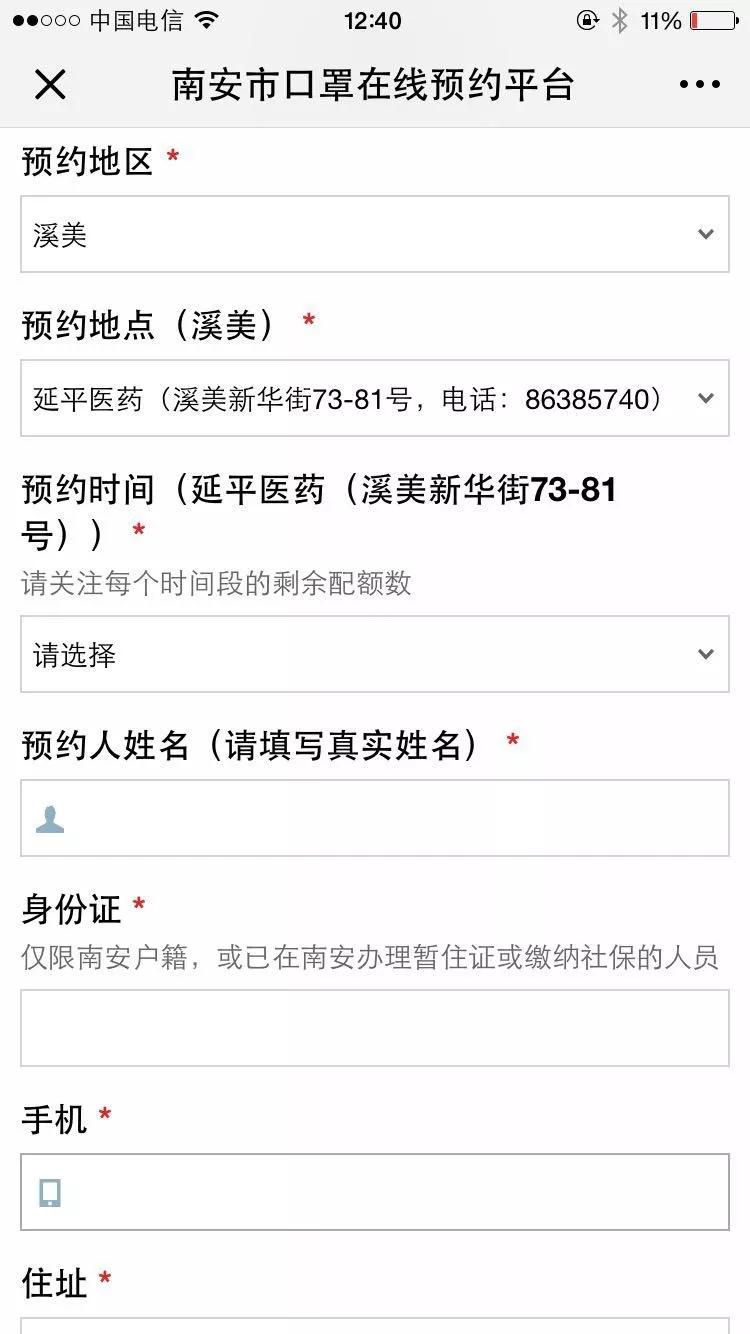Click the 12:40 clock display
This screenshot has height=1334, width=750.
[x=374, y=20]
